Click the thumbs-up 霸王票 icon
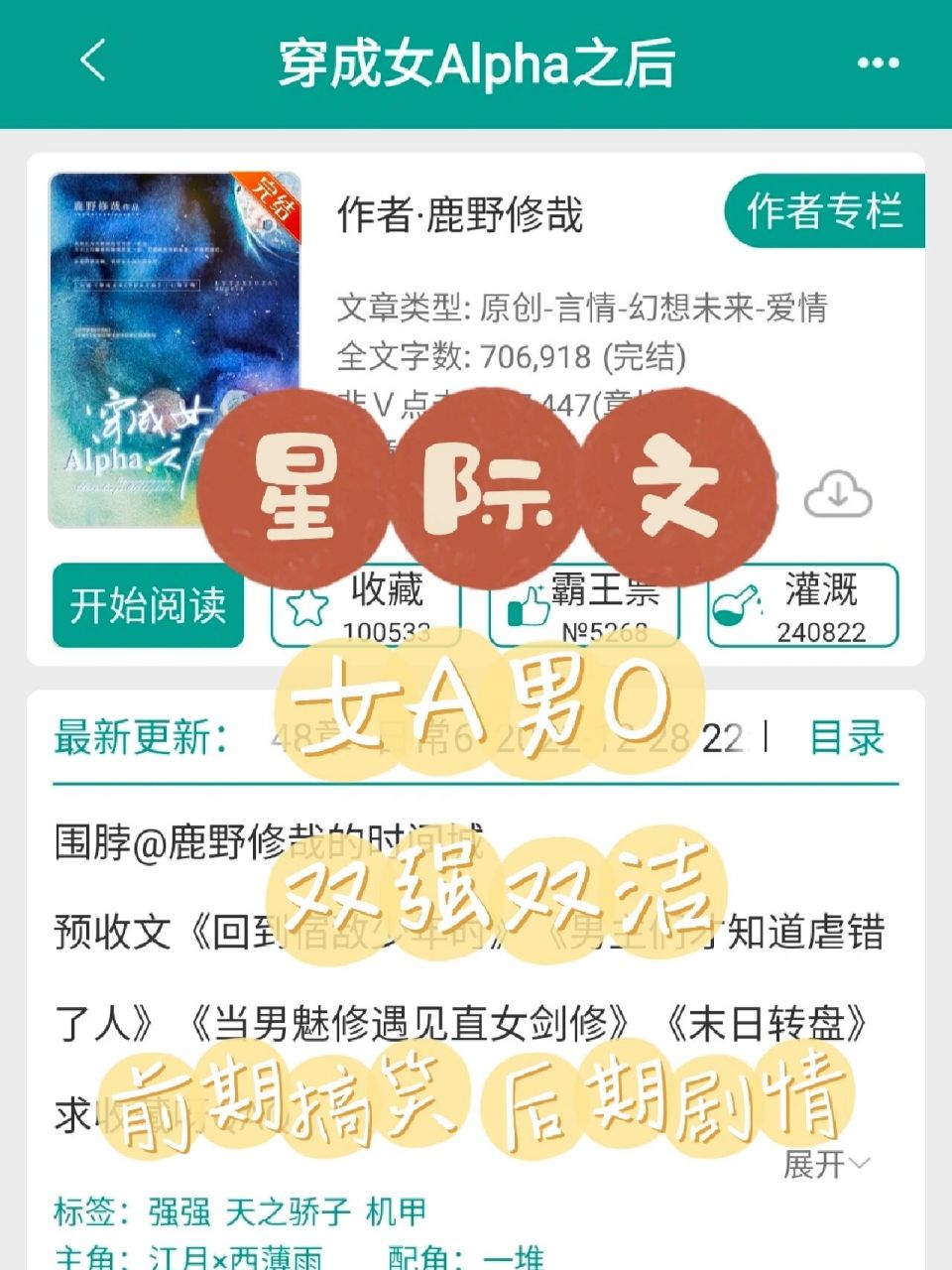Screen dimensions: 952x1270 (525, 605)
